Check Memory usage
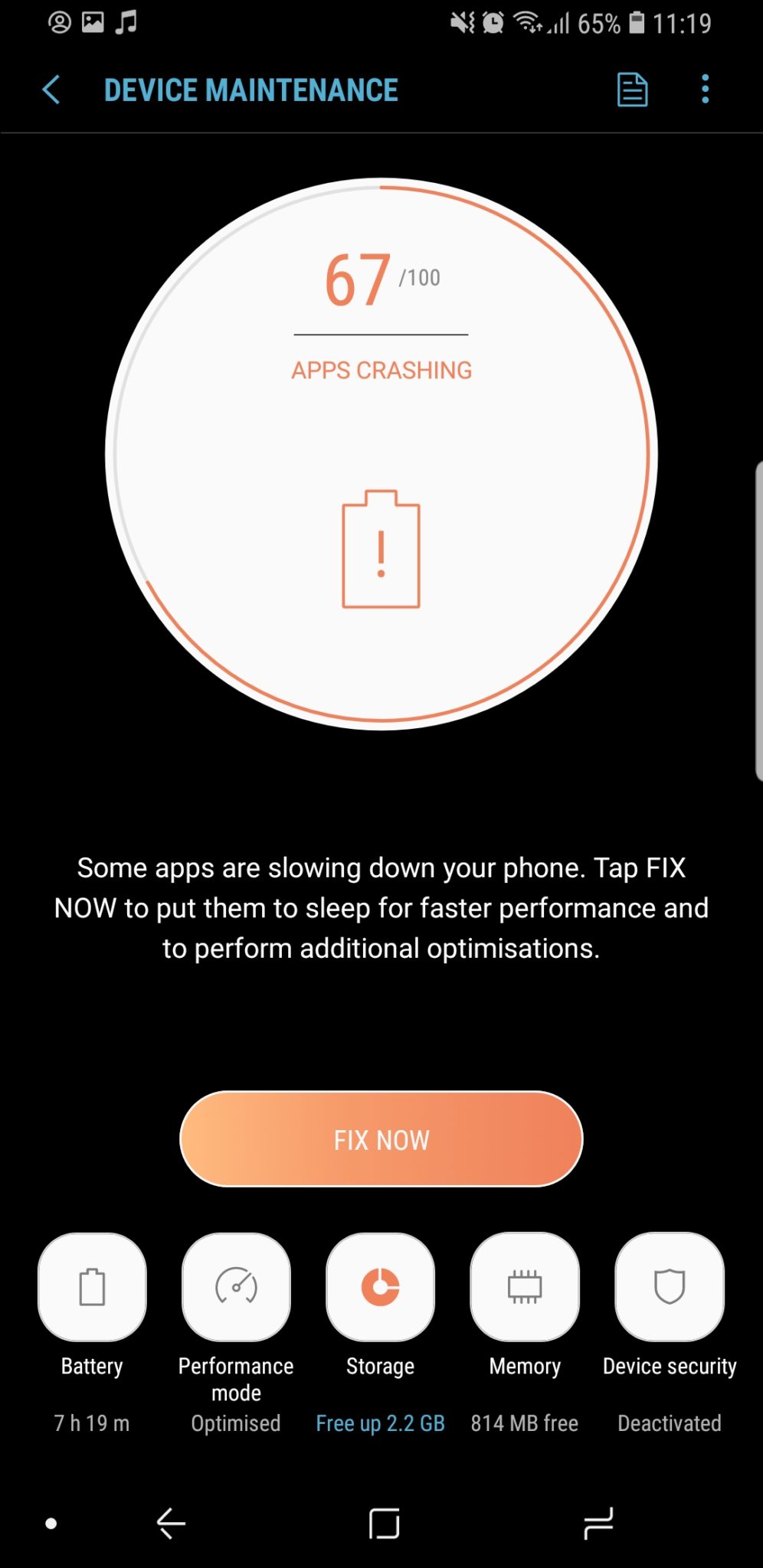The height and width of the screenshot is (1568, 763). (x=525, y=1287)
